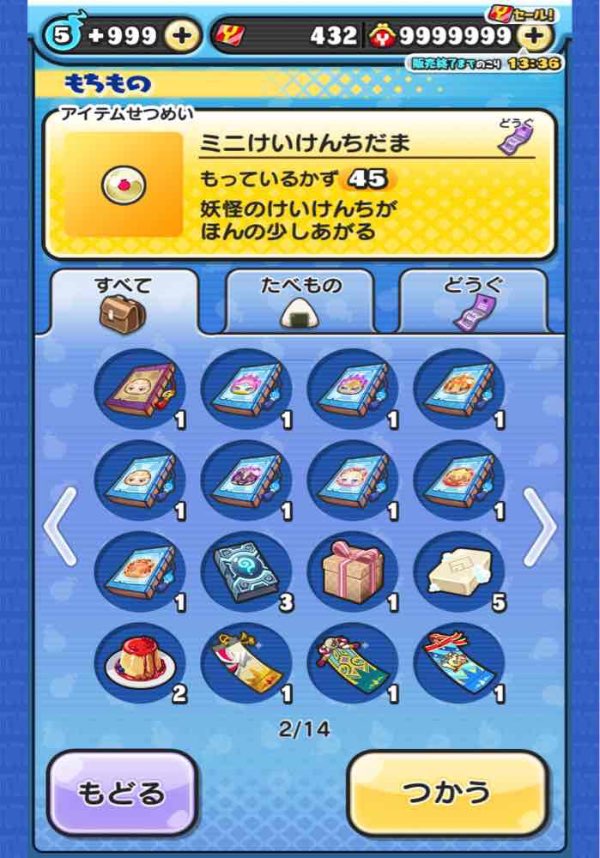Screen dimensions: 600x858
Task: Switch to the たべもの tab
Action: [300, 301]
